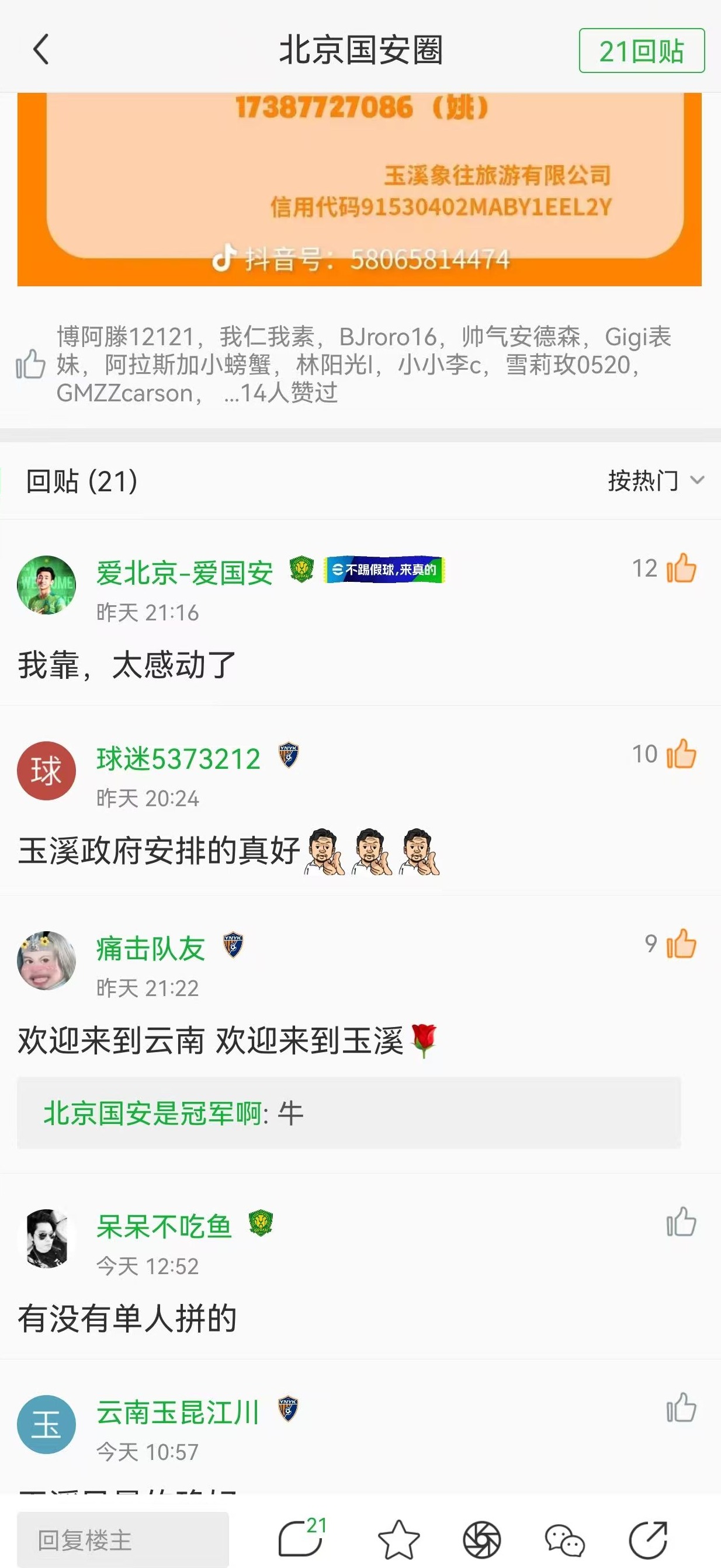Go back with the top-left arrow
The width and height of the screenshot is (721, 1568).
41,50
